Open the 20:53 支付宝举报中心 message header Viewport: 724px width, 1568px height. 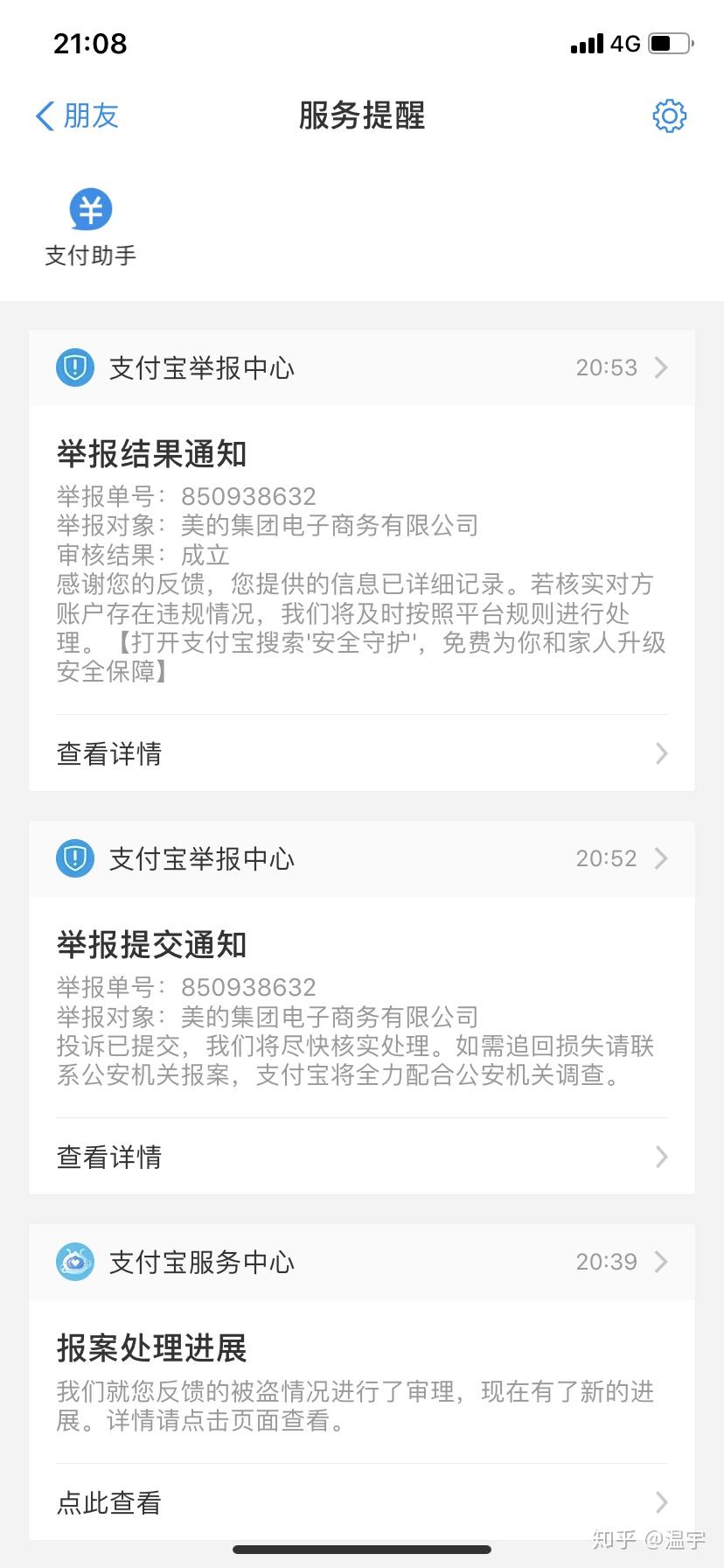[362, 367]
